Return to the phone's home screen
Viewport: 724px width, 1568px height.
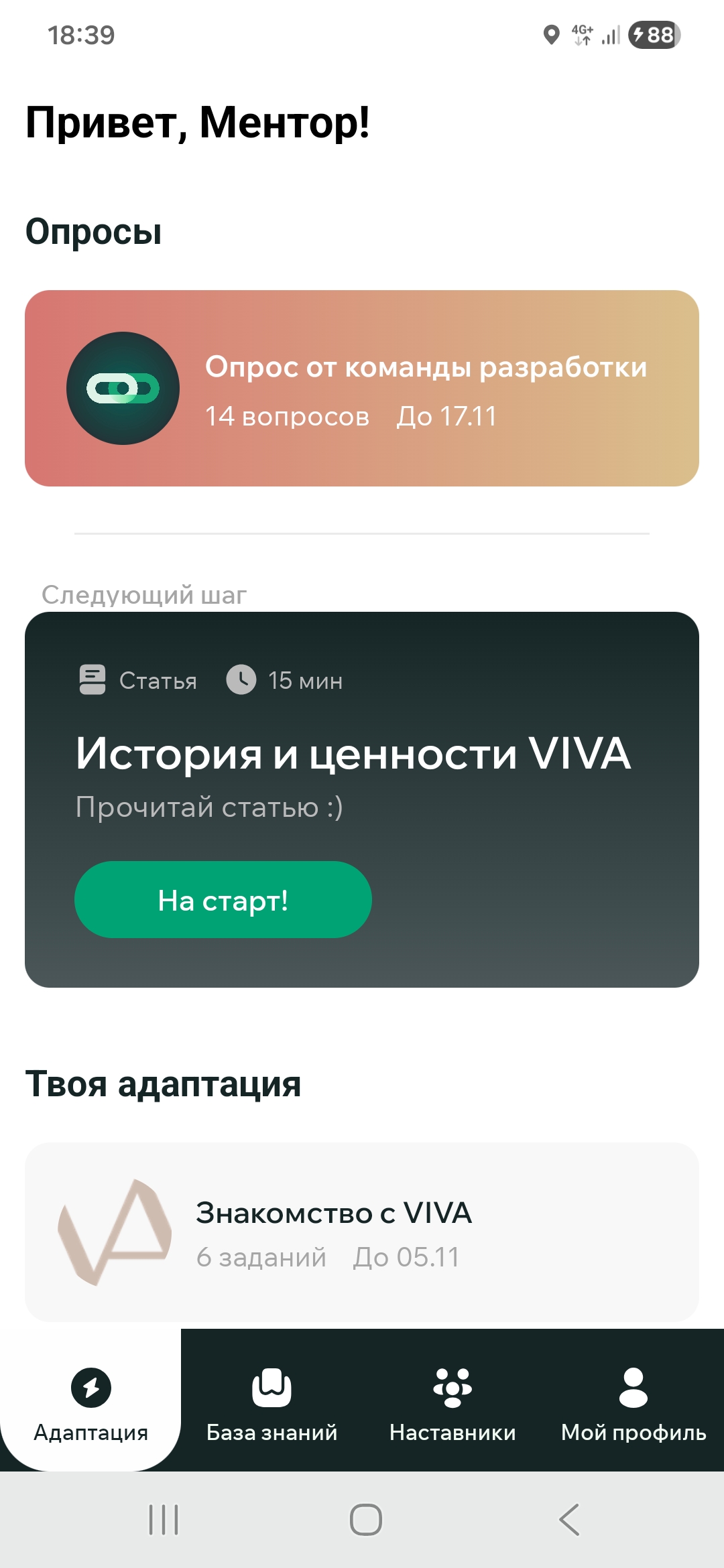(366, 1519)
